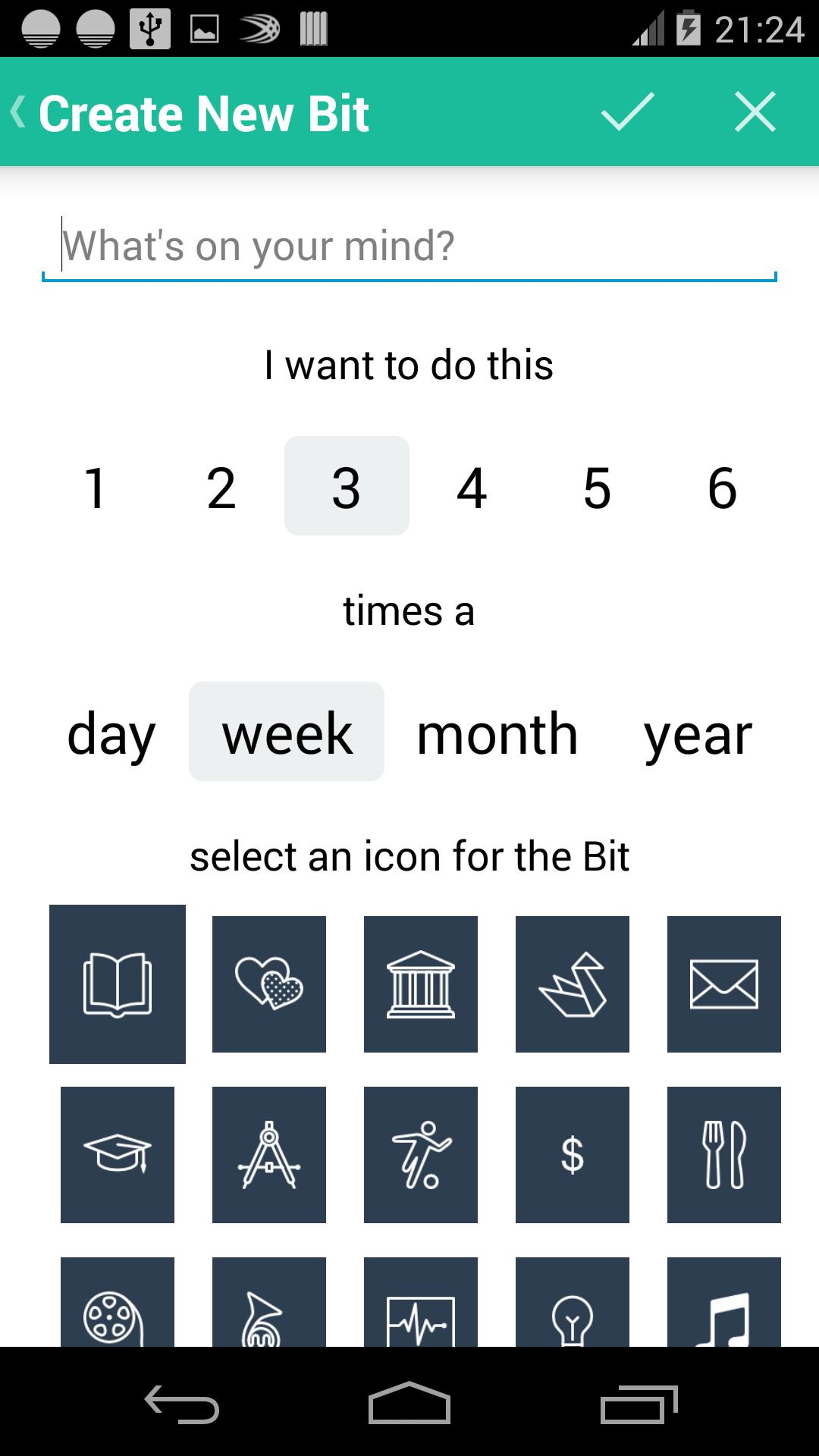Choose the envelope icon

click(723, 985)
